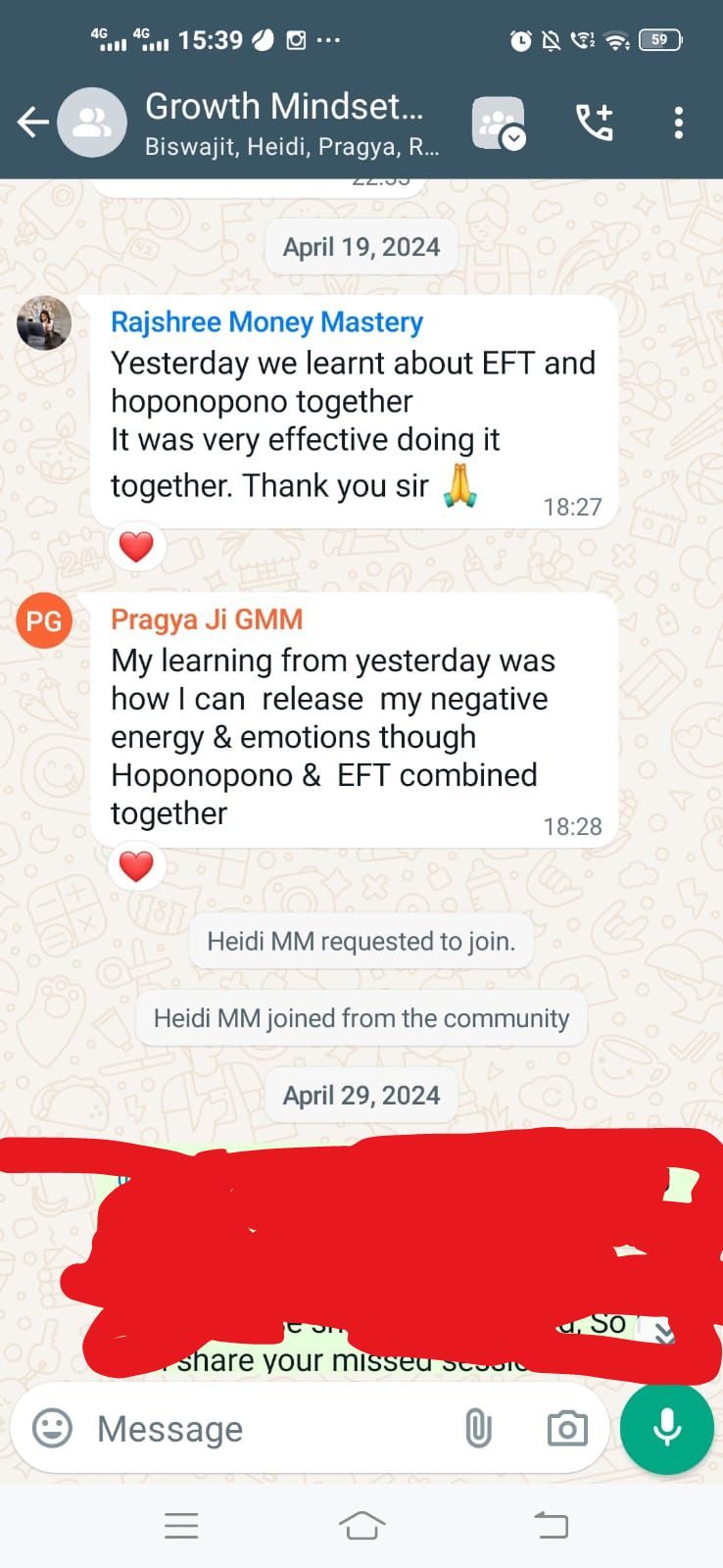This screenshot has height=1568, width=723.
Task: Open Pragya Ji GMM's PG avatar
Action: (44, 620)
